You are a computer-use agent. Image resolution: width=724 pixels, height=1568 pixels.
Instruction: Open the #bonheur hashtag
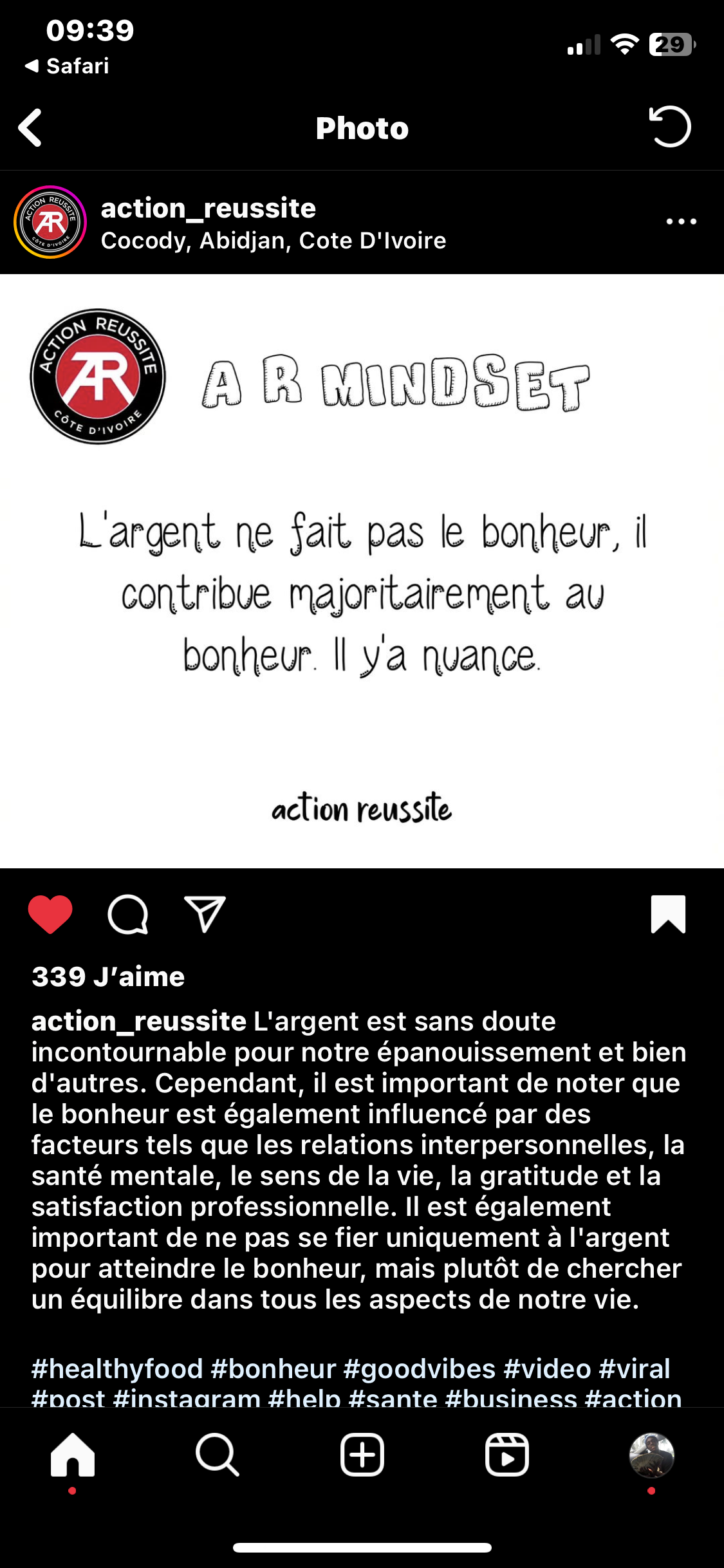tap(274, 1368)
